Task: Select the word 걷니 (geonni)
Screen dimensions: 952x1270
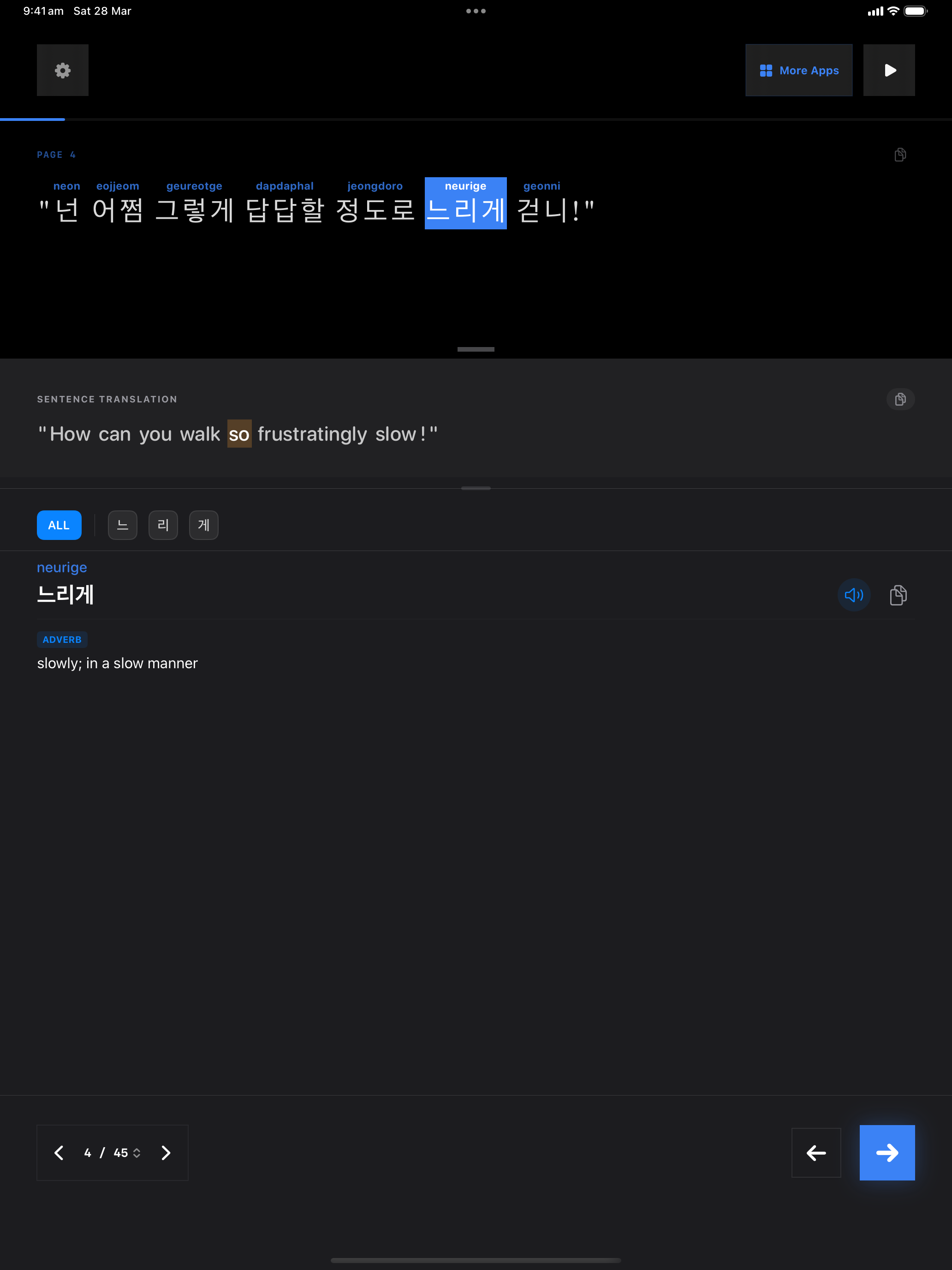Action: point(541,210)
